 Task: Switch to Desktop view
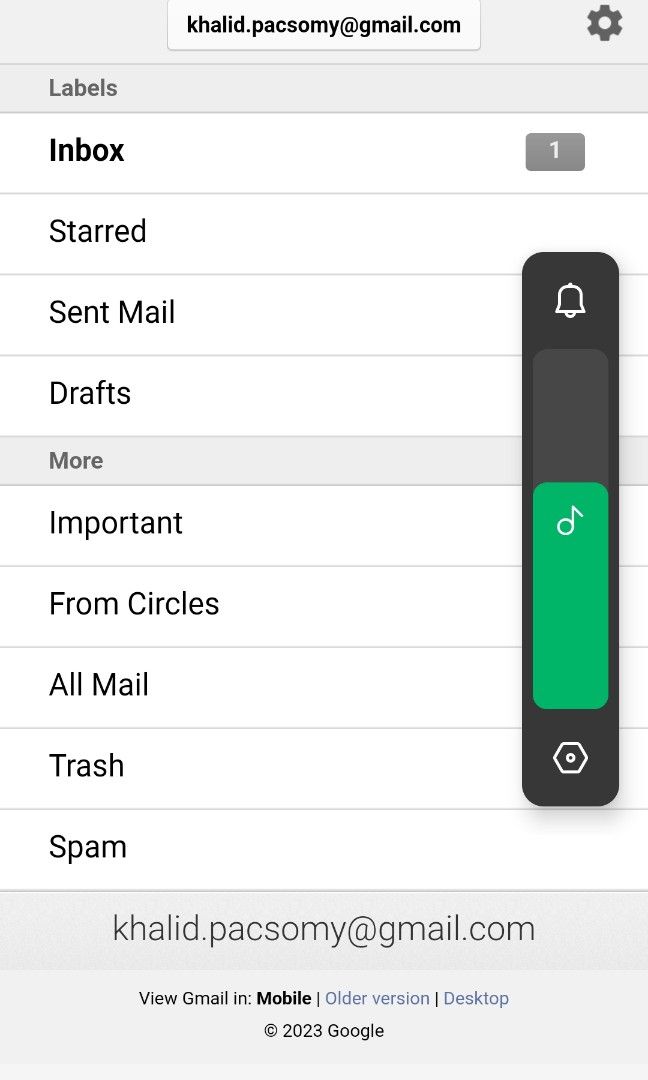coord(476,998)
